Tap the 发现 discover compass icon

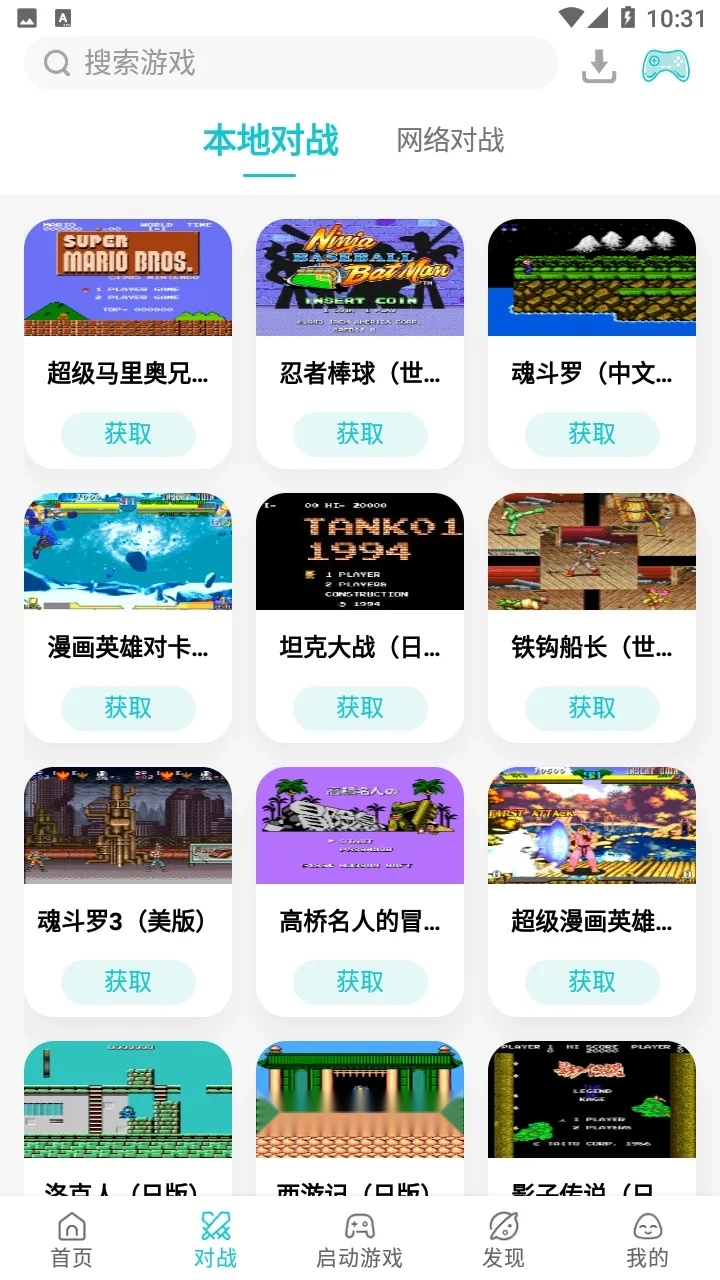pyautogui.click(x=503, y=1225)
